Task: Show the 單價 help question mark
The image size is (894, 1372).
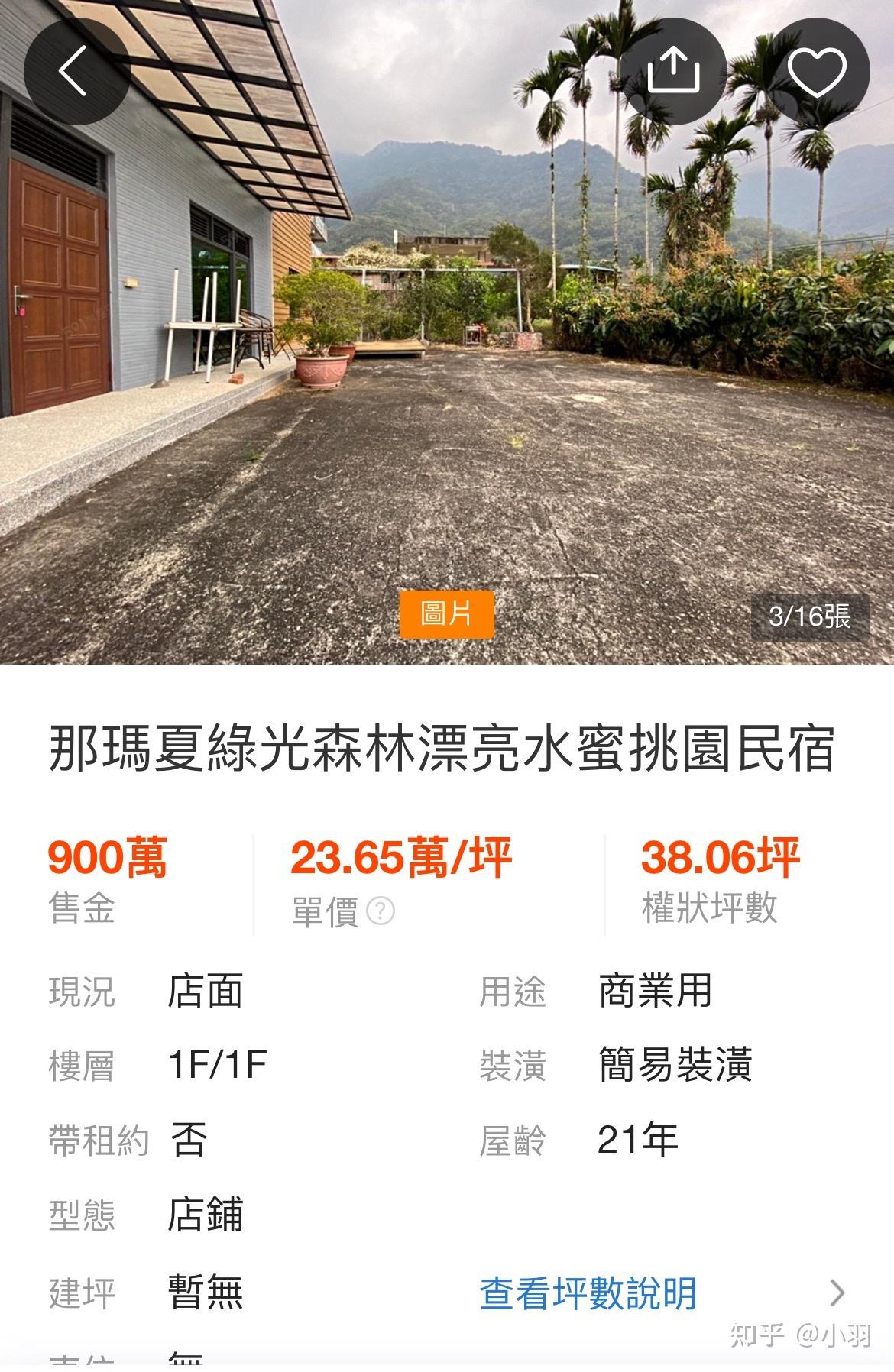Action: (x=381, y=911)
